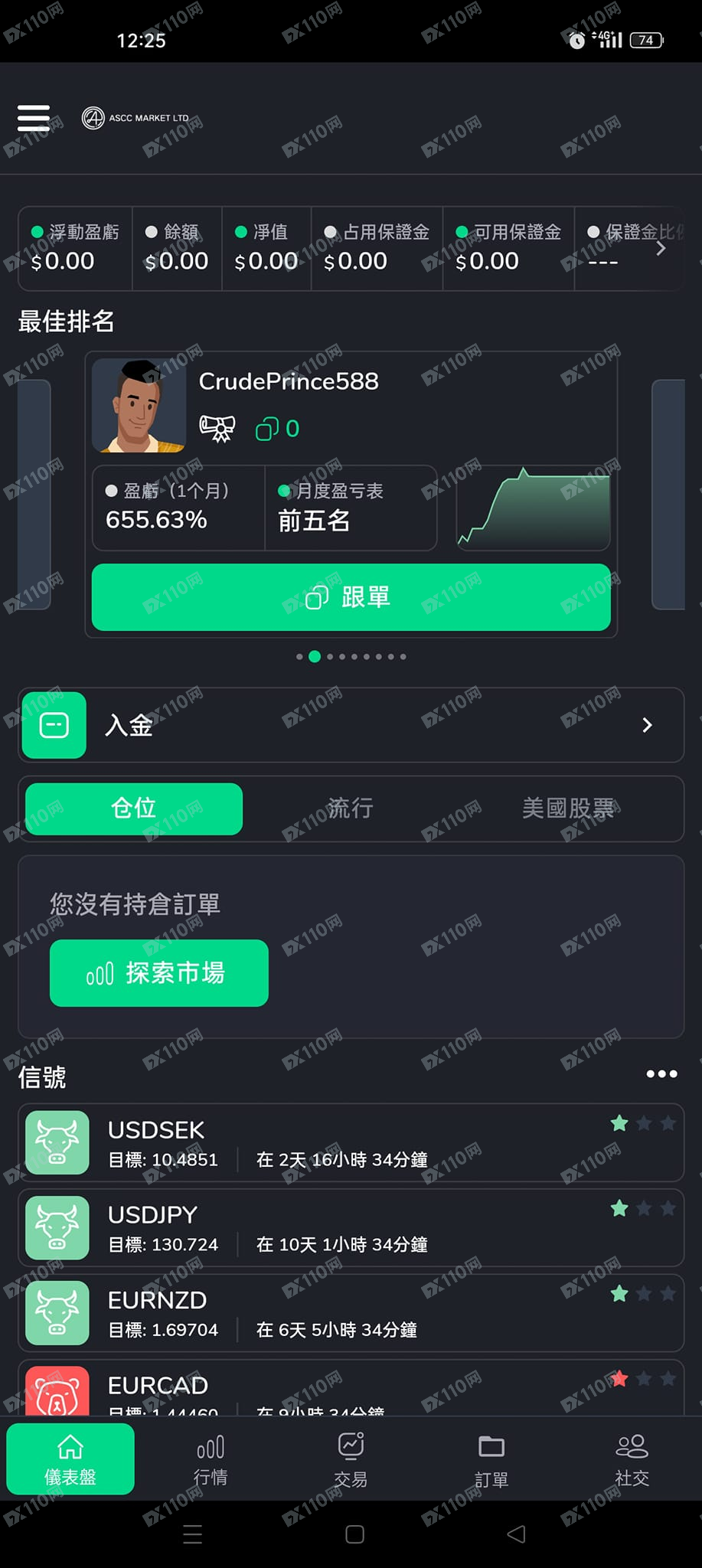Viewport: 702px width, 1568px height.
Task: Tap the system back button
Action: 516,1534
